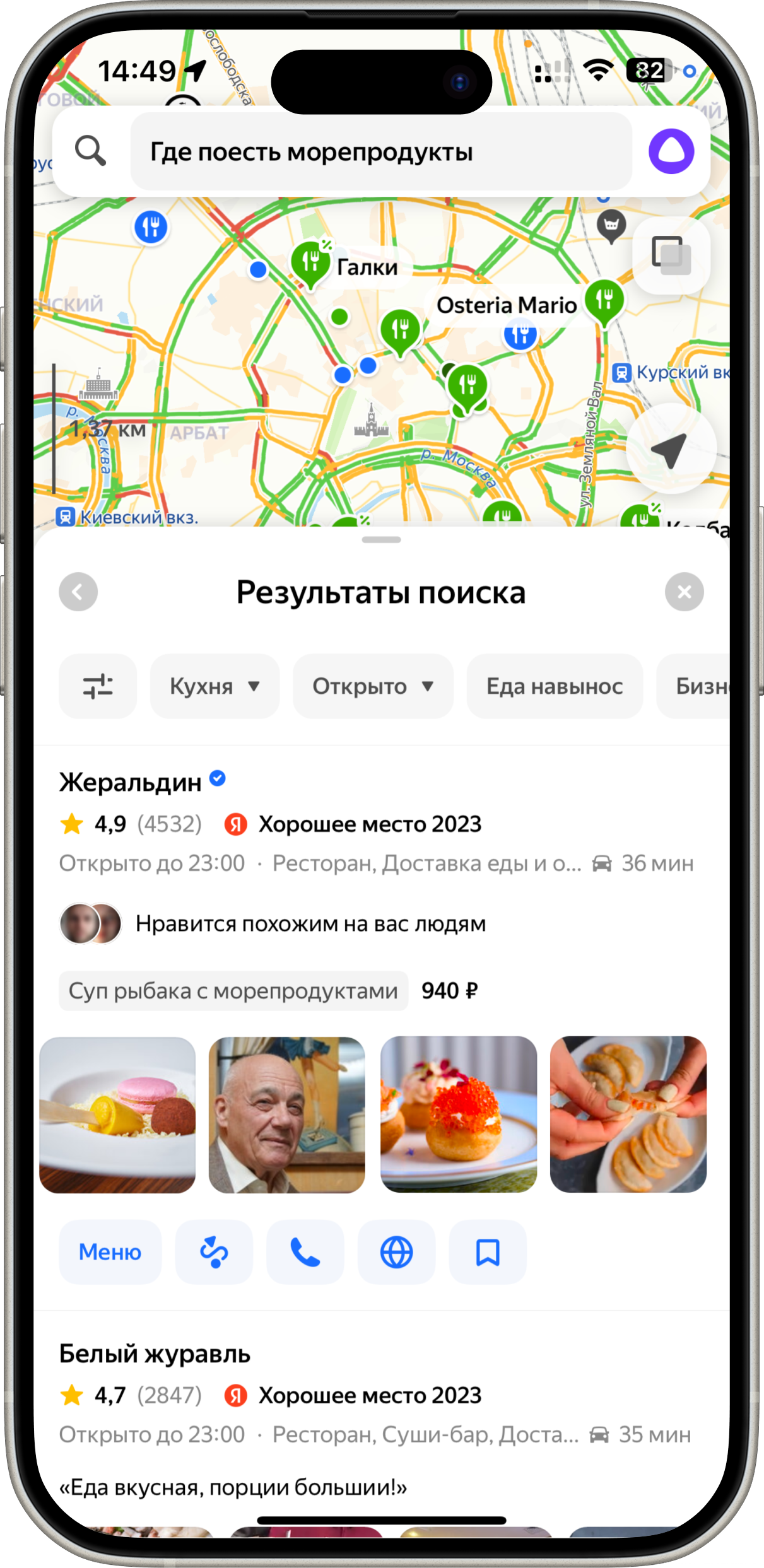Center the map on my location
The height and width of the screenshot is (1568, 764).
(x=671, y=450)
